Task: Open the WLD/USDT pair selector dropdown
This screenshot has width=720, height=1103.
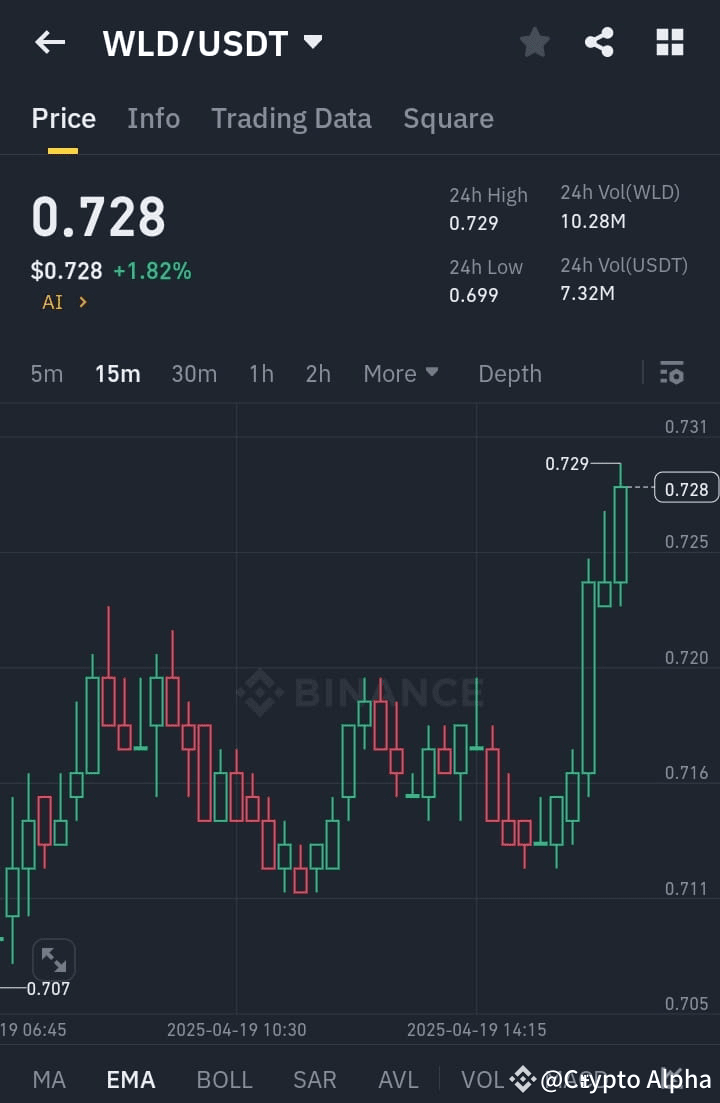Action: click(212, 42)
